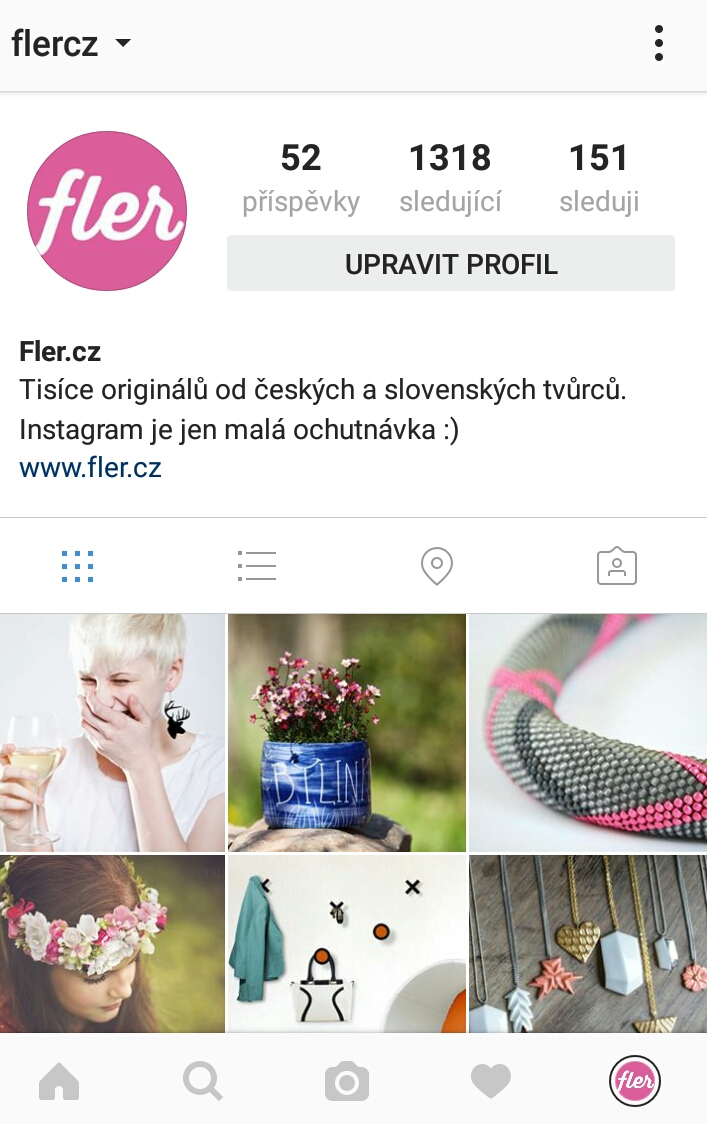The width and height of the screenshot is (707, 1124).
Task: Open the pendant necklaces post
Action: click(x=588, y=943)
